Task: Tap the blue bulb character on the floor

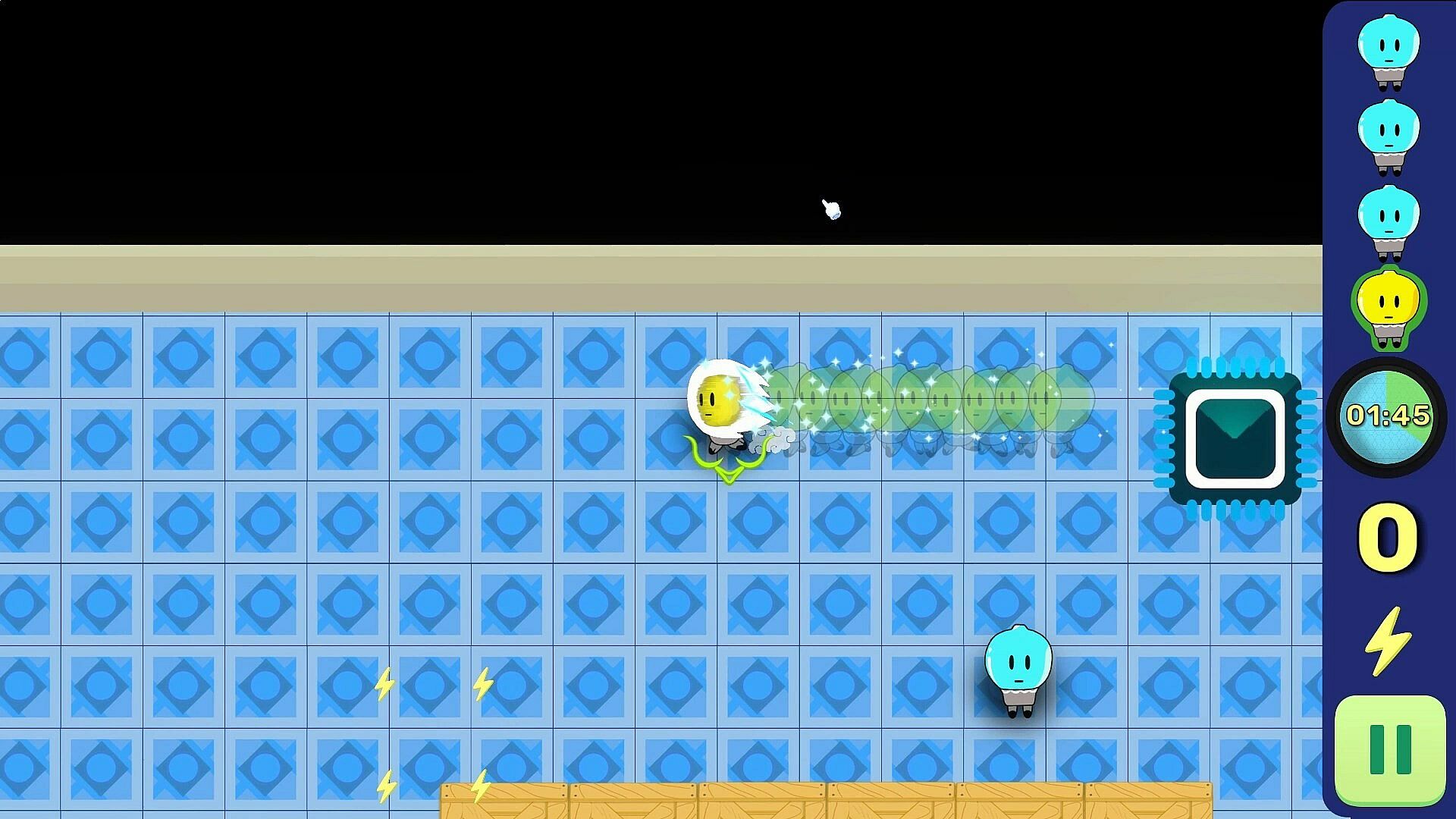Action: coord(1018,669)
